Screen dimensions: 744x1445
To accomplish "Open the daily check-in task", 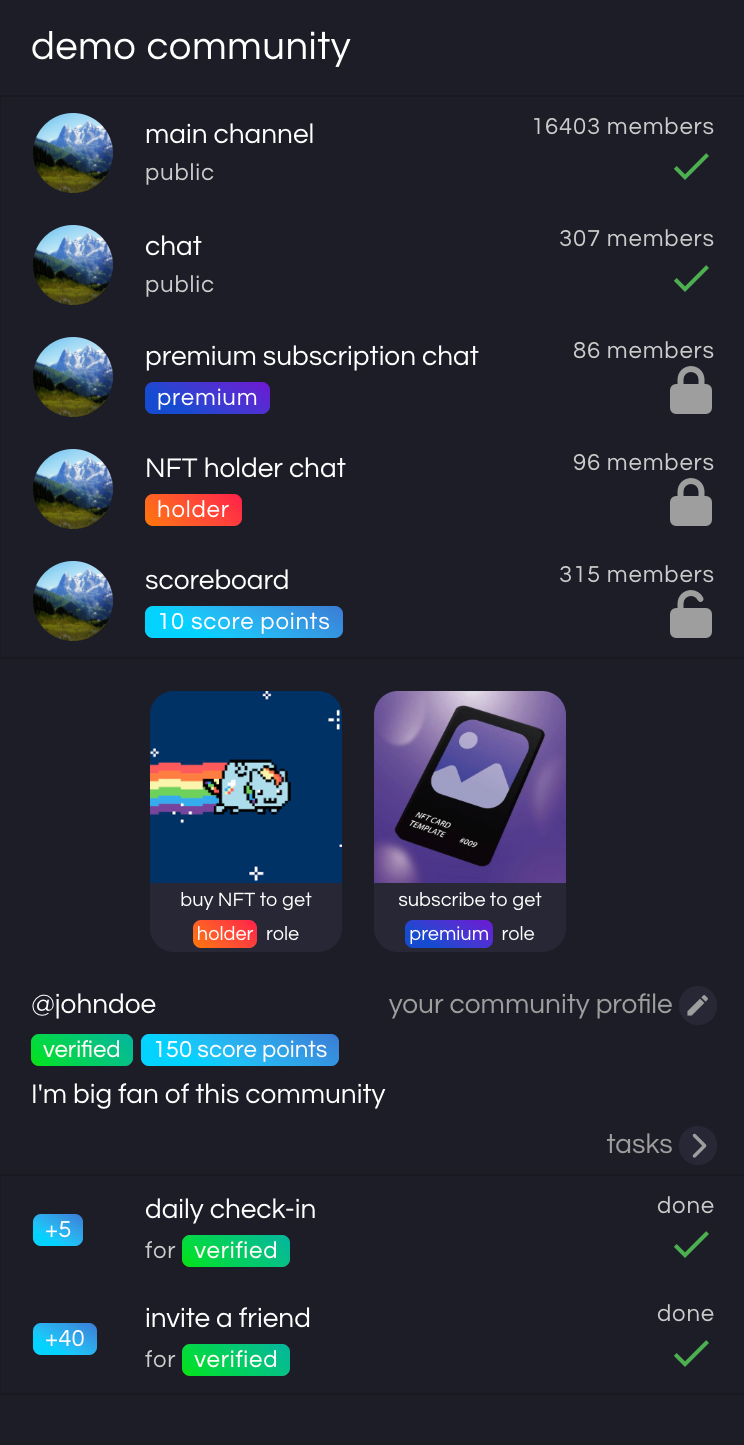I will (x=372, y=1229).
